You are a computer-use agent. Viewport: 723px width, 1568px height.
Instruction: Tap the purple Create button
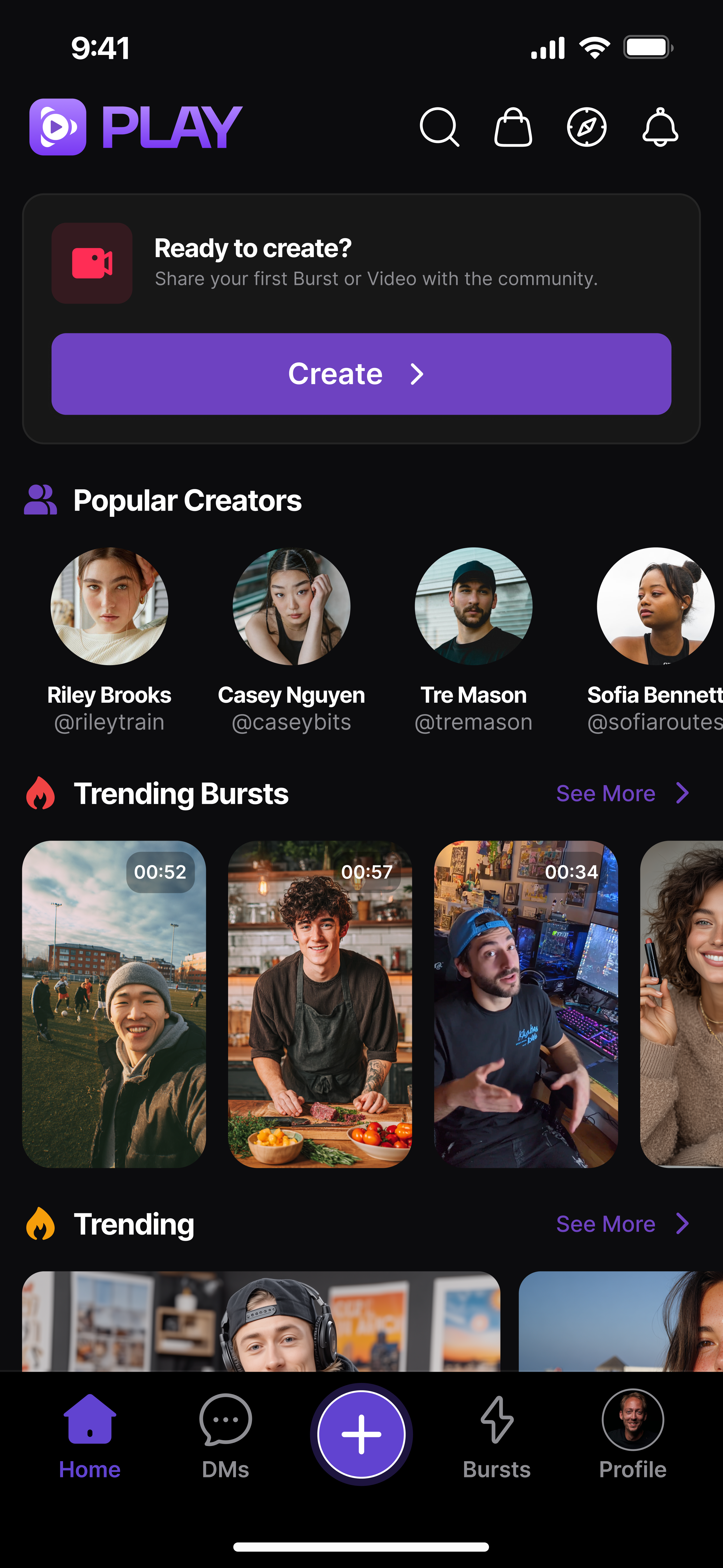click(x=361, y=374)
